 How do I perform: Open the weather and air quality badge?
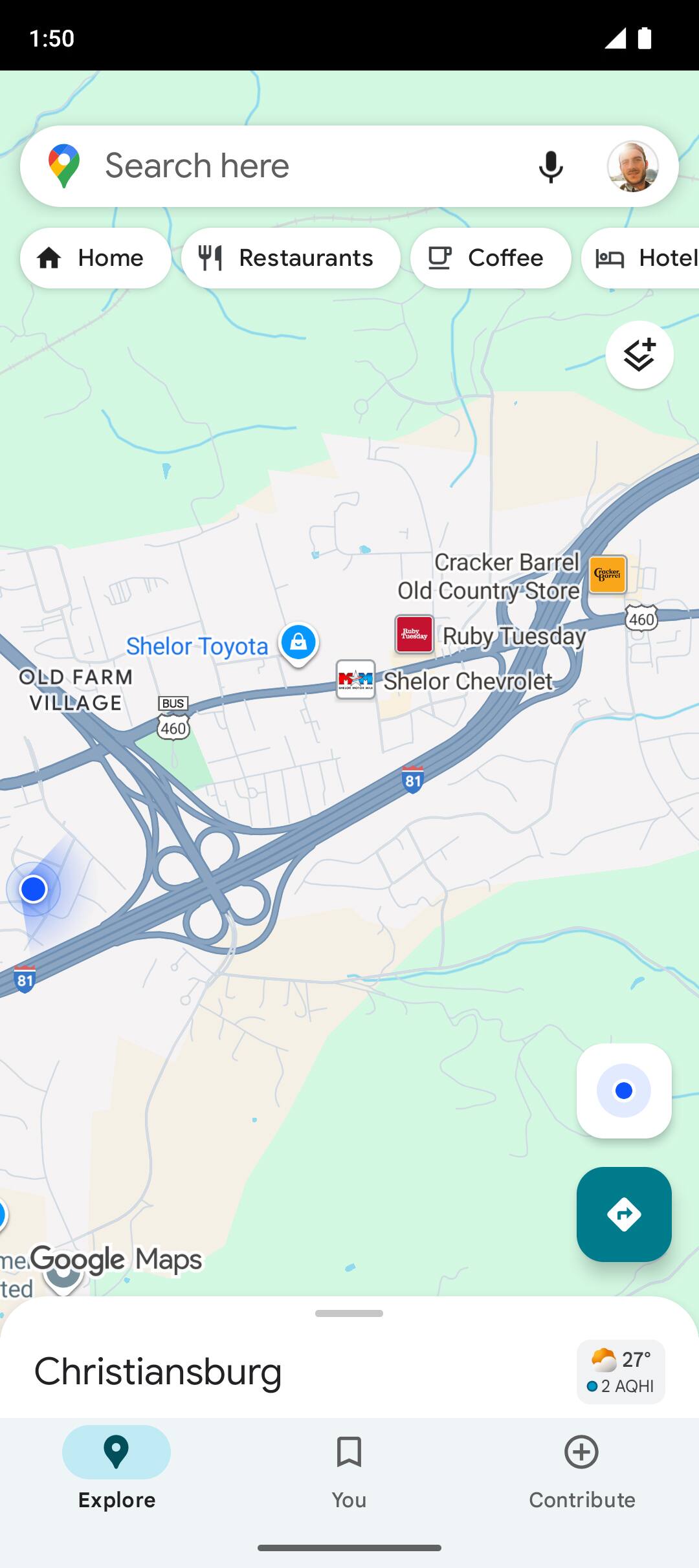pyautogui.click(x=621, y=1371)
